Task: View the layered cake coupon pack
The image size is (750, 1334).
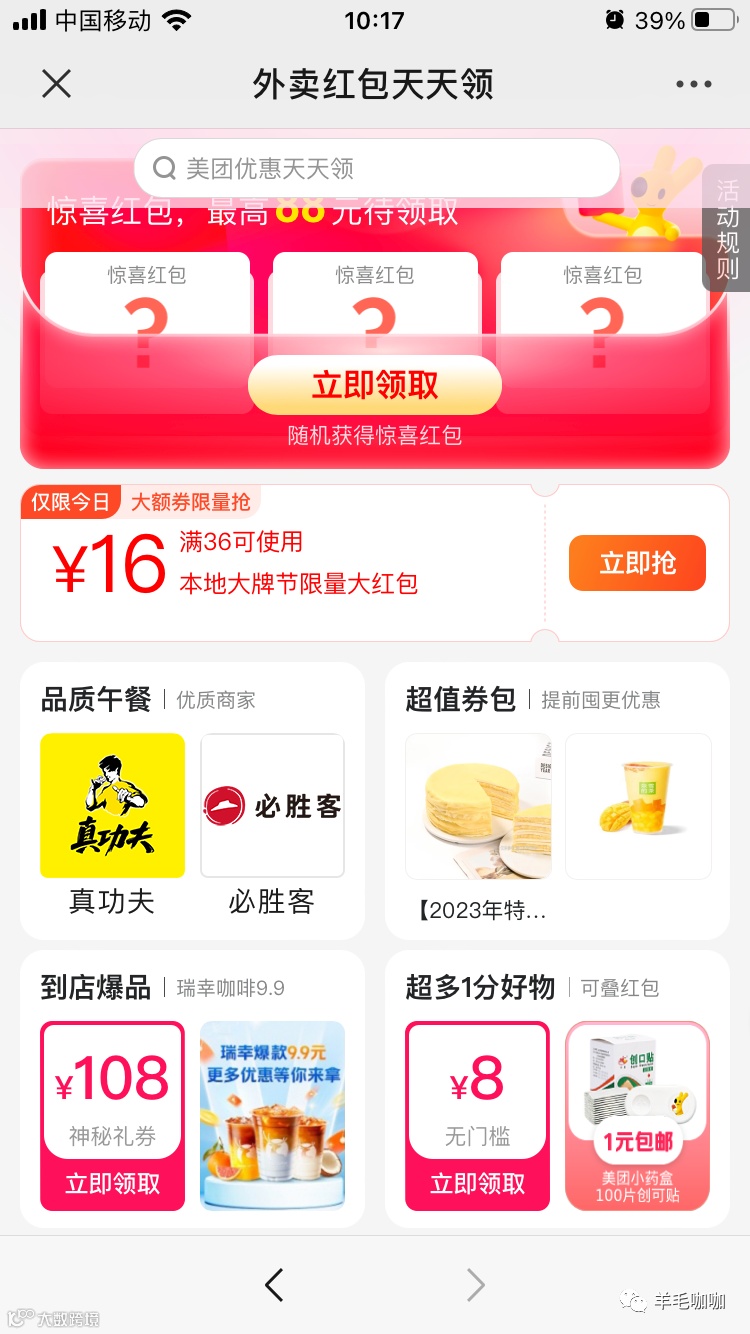Action: 478,806
